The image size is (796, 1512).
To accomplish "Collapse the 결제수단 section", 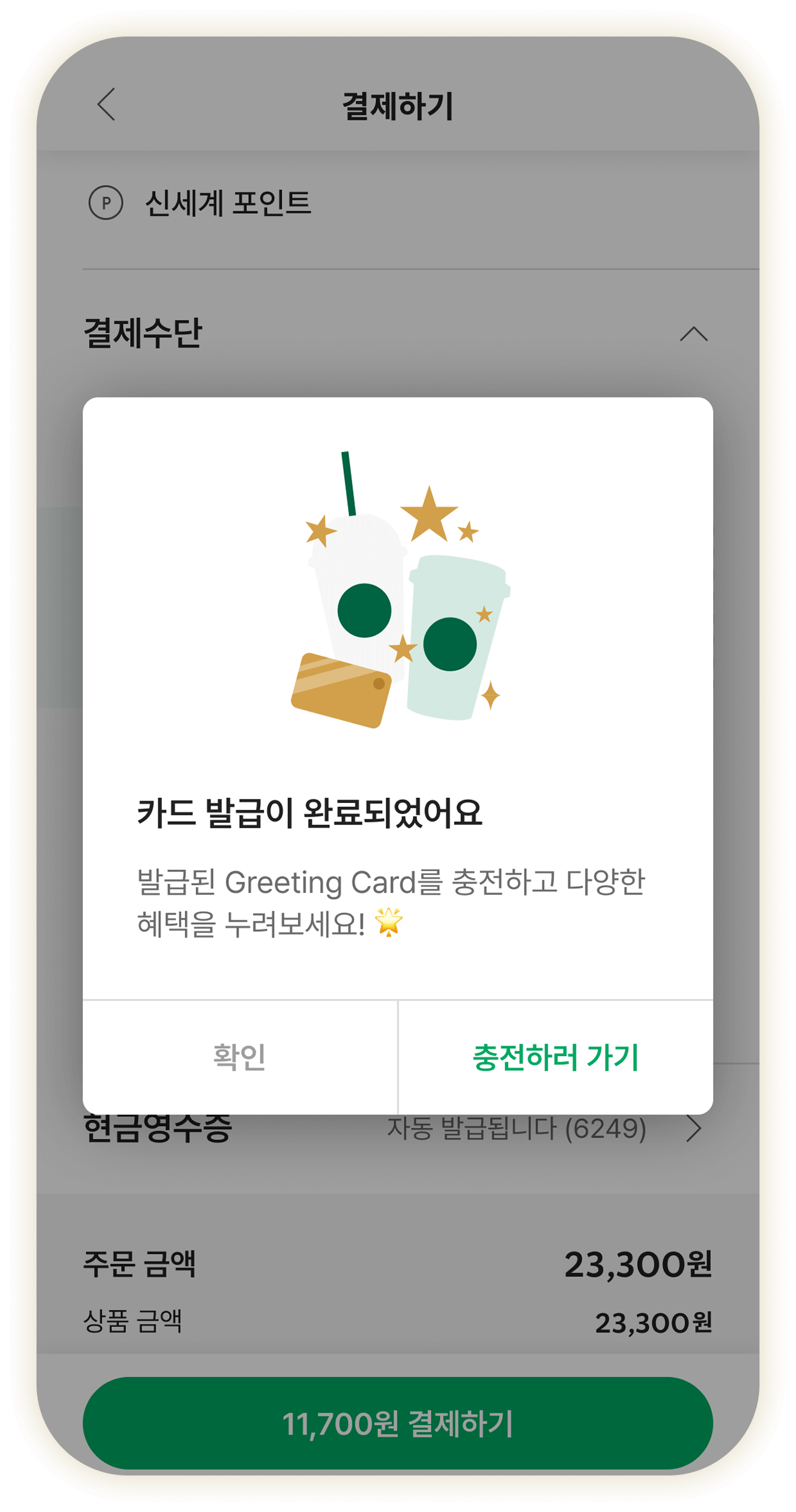I will pyautogui.click(x=693, y=334).
